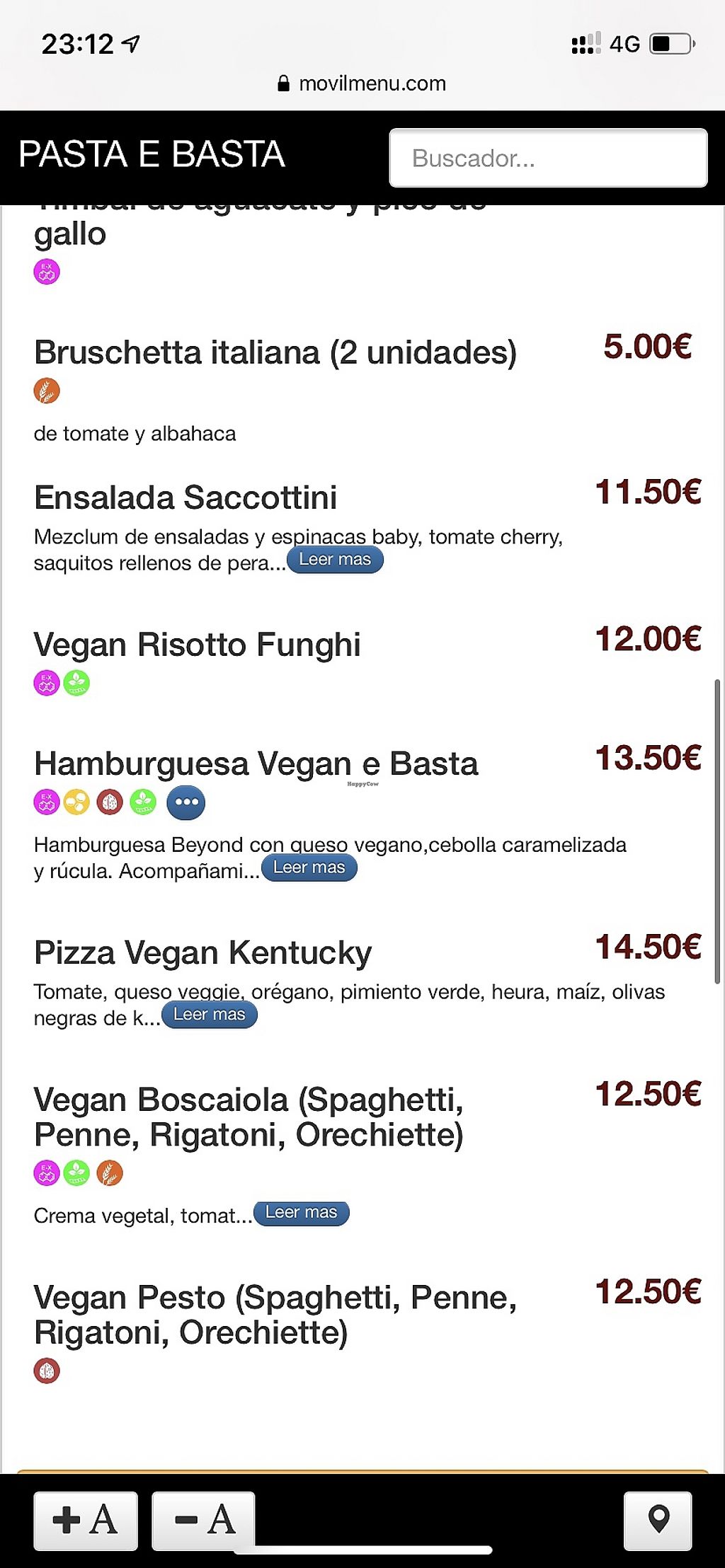The height and width of the screenshot is (1568, 725).
Task: Tap the movilmenu.com address bar
Action: point(362,83)
